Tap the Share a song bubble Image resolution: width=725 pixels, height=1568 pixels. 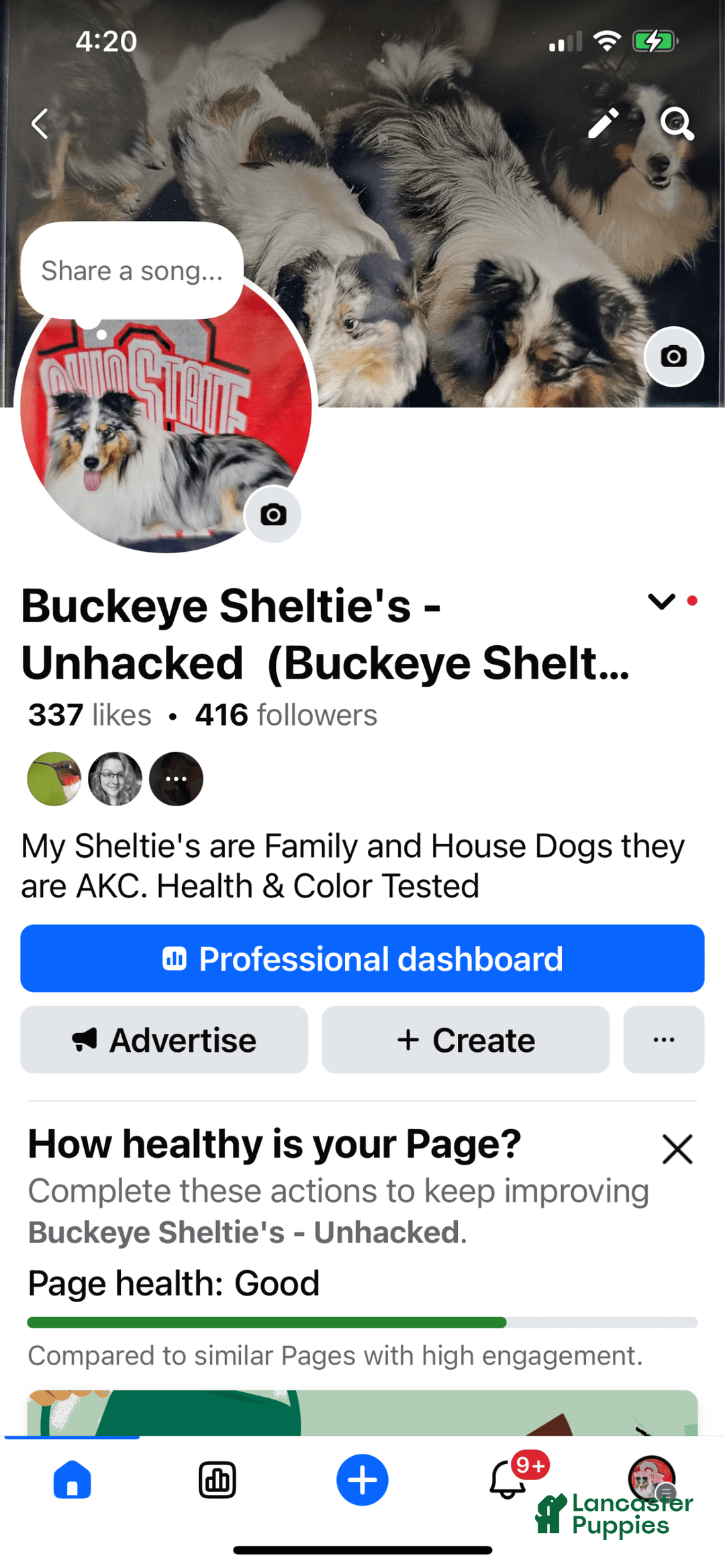(x=132, y=271)
